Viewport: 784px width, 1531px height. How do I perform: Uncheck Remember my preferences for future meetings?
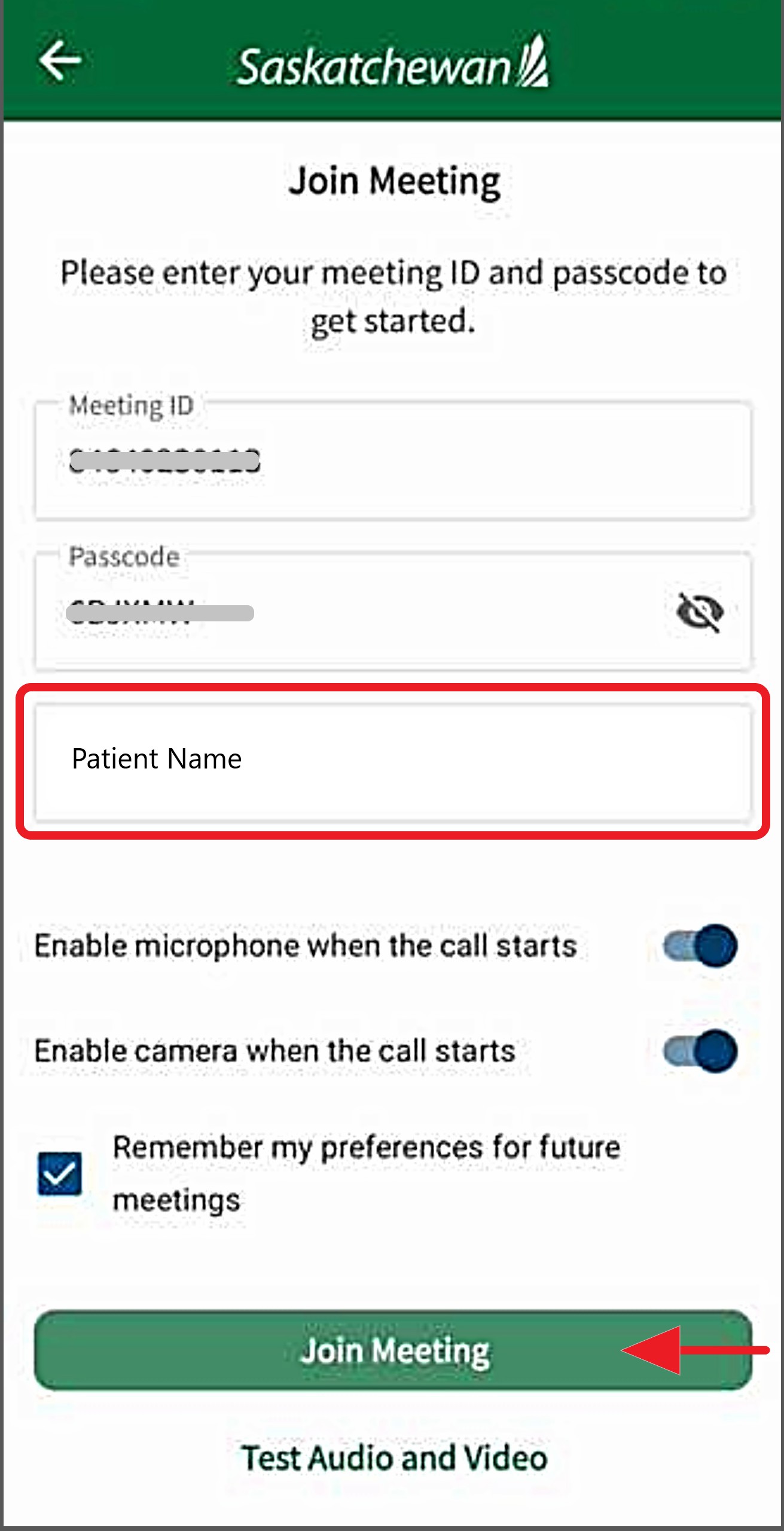[60, 1173]
